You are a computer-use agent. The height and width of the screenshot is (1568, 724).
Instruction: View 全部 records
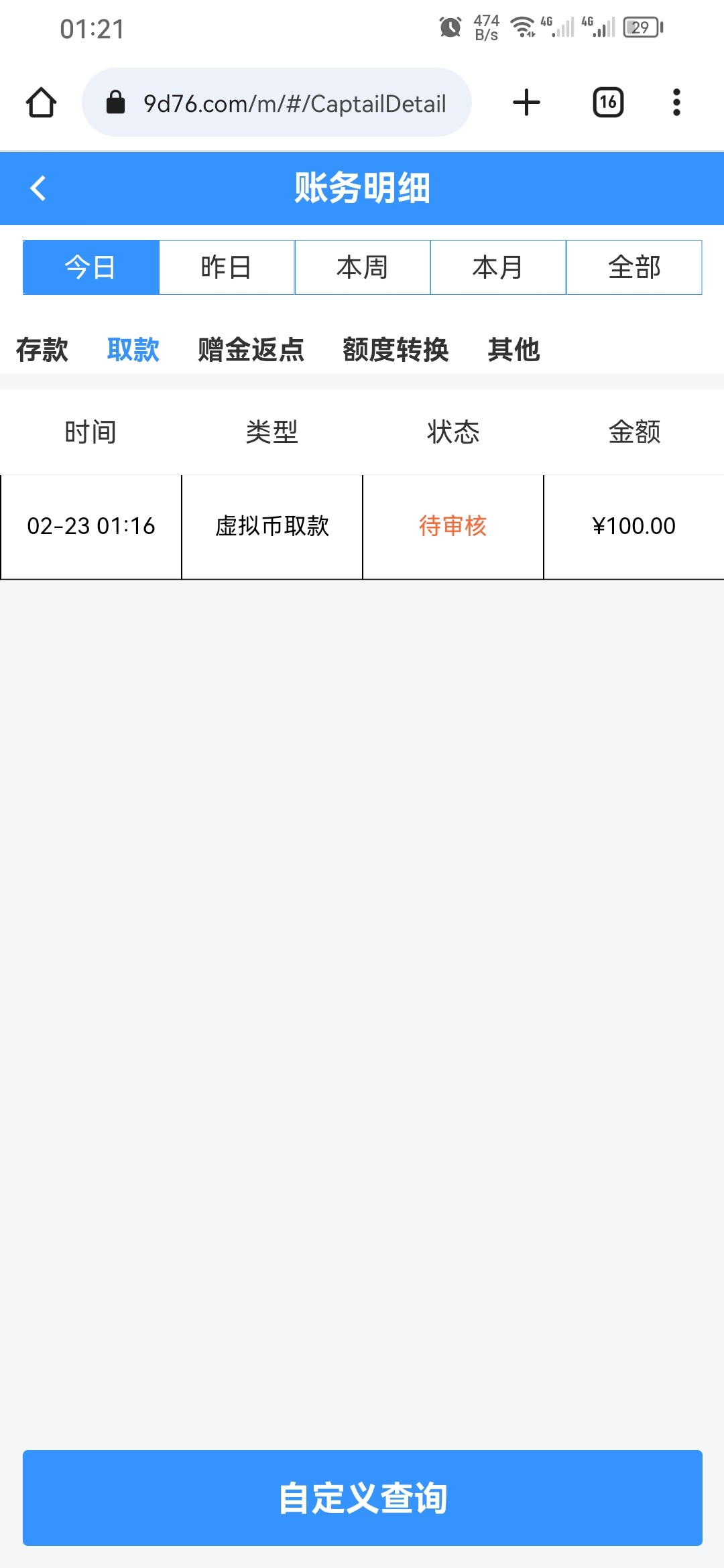click(x=634, y=267)
